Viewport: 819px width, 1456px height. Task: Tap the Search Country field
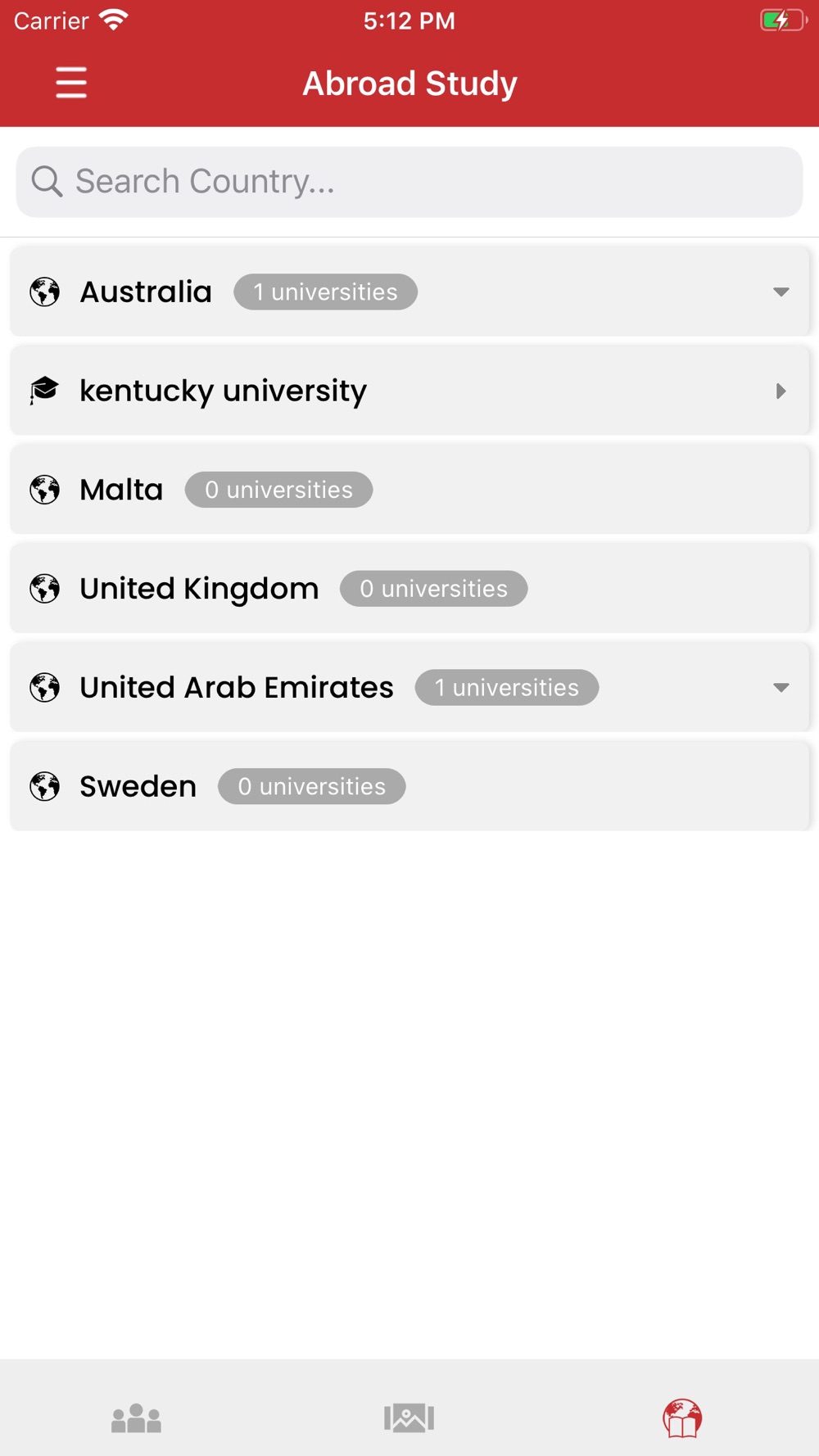click(409, 182)
